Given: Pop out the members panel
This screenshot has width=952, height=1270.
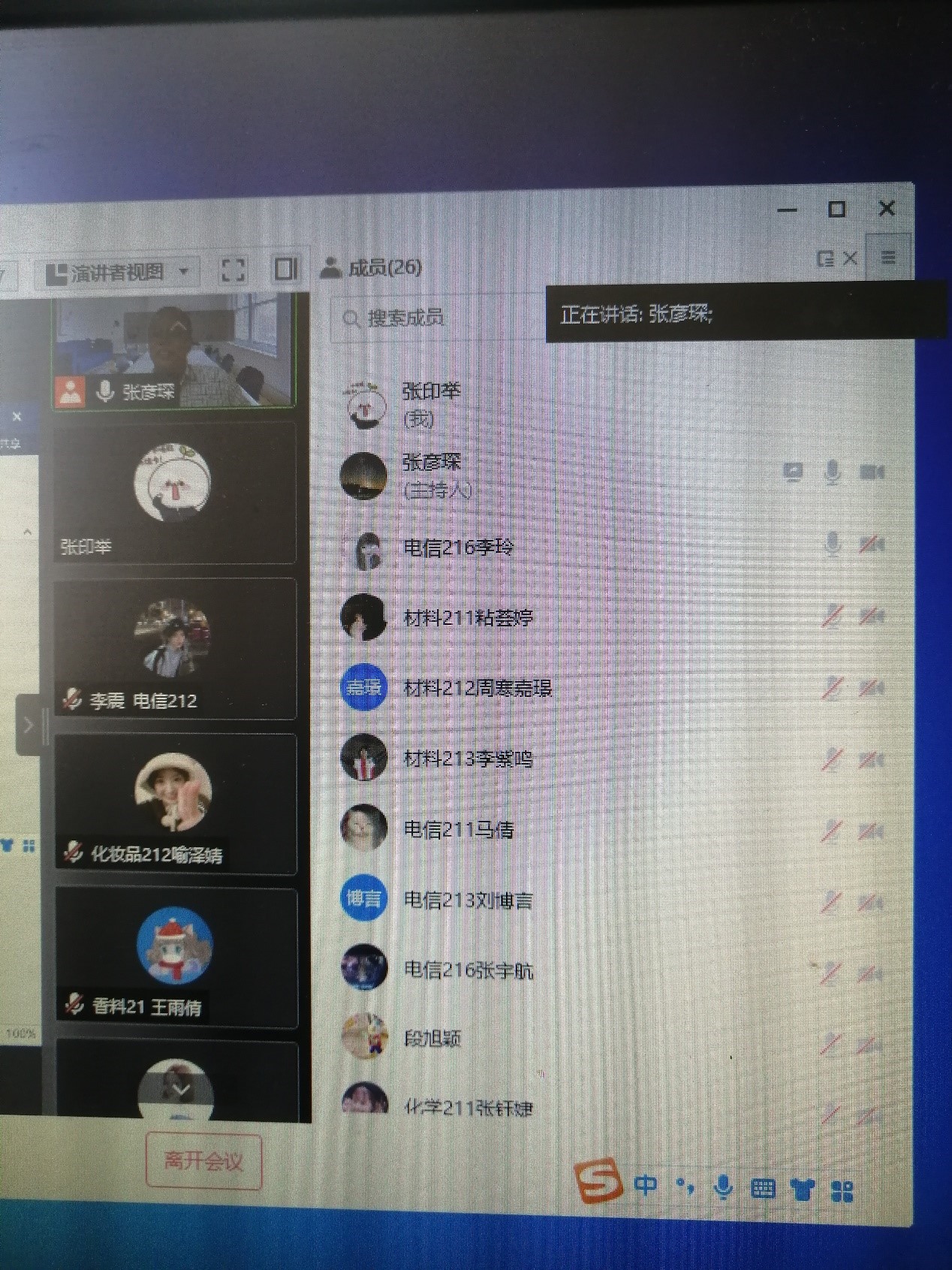Looking at the screenshot, I should click(825, 259).
